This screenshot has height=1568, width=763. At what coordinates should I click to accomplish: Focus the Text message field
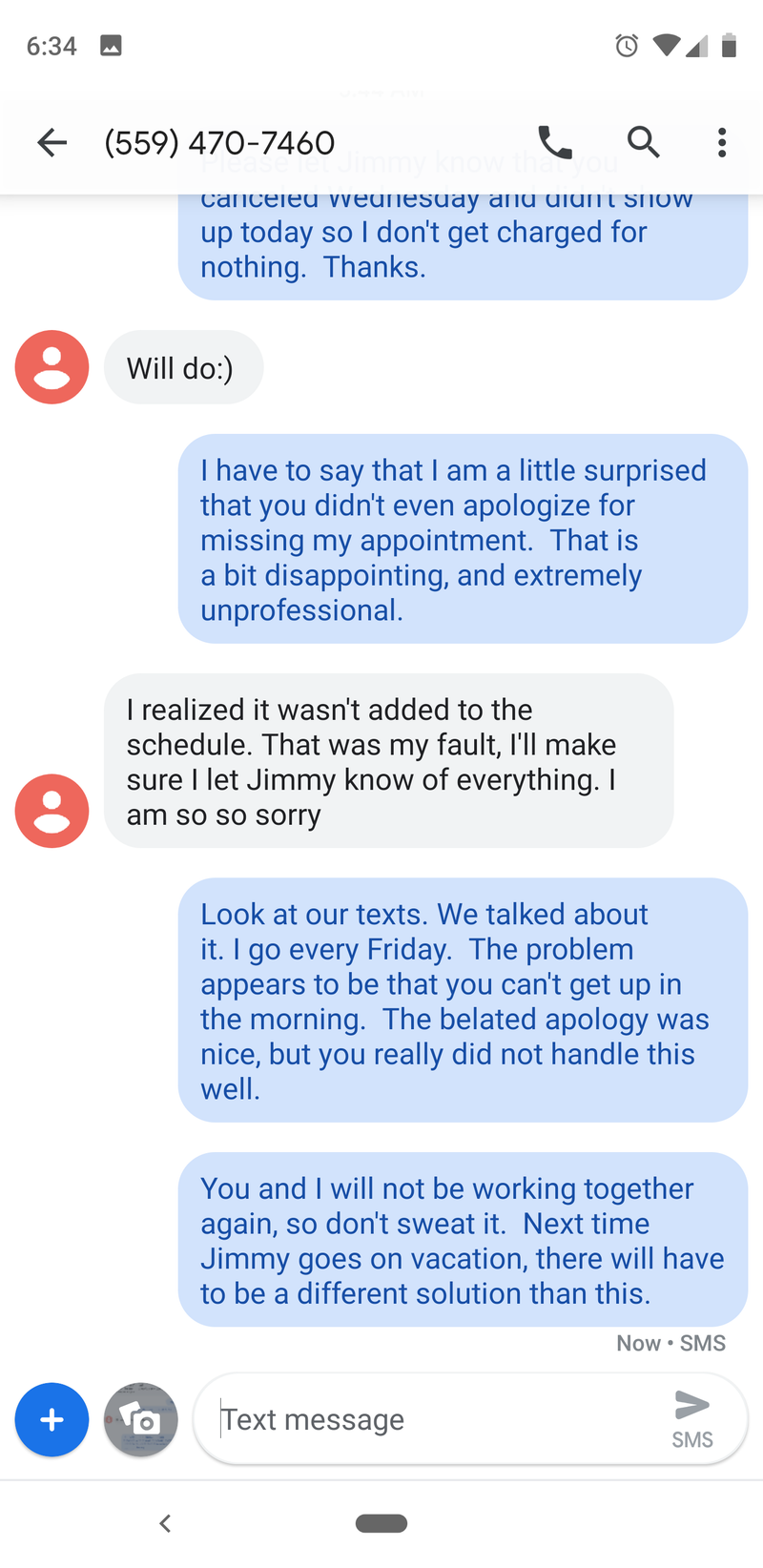point(429,1420)
